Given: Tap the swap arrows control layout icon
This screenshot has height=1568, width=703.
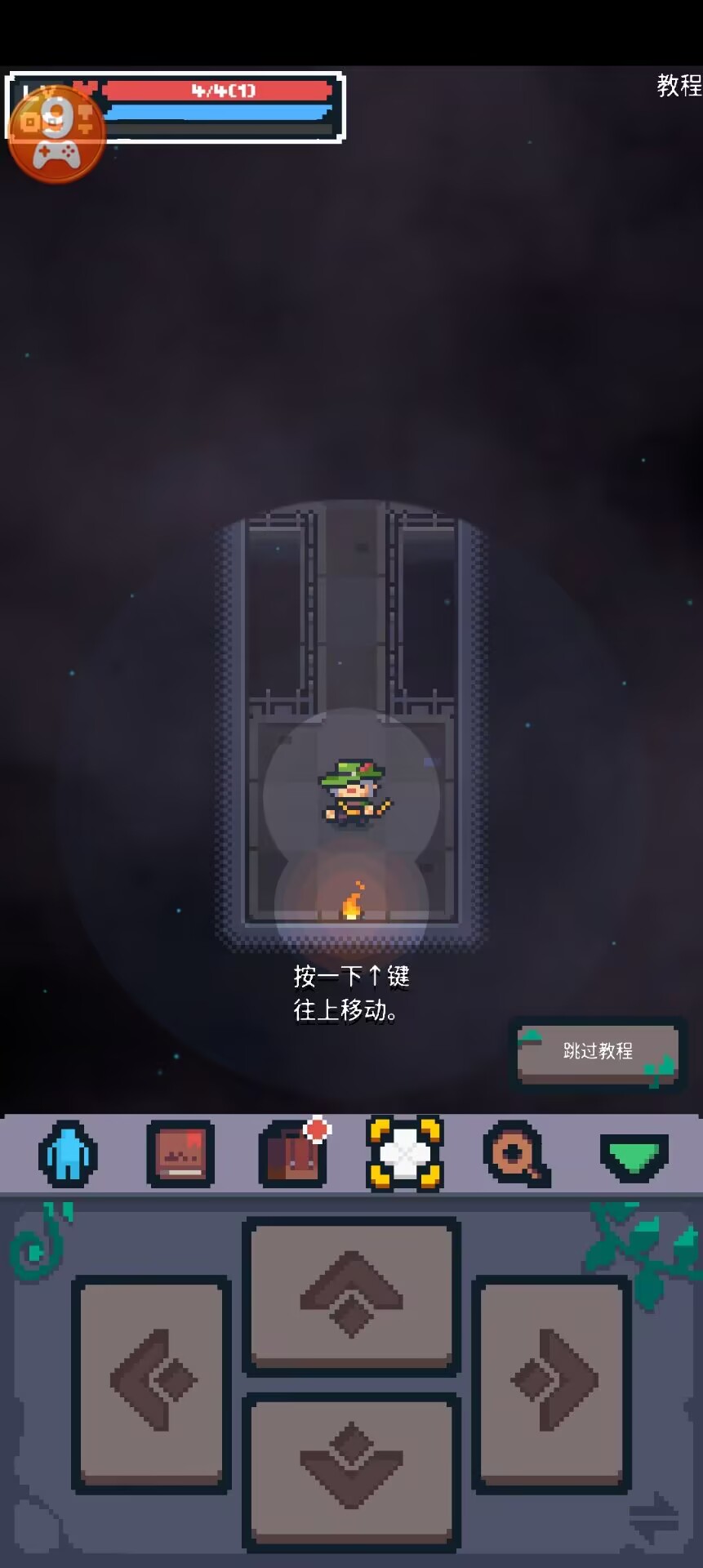Looking at the screenshot, I should pyautogui.click(x=655, y=1517).
